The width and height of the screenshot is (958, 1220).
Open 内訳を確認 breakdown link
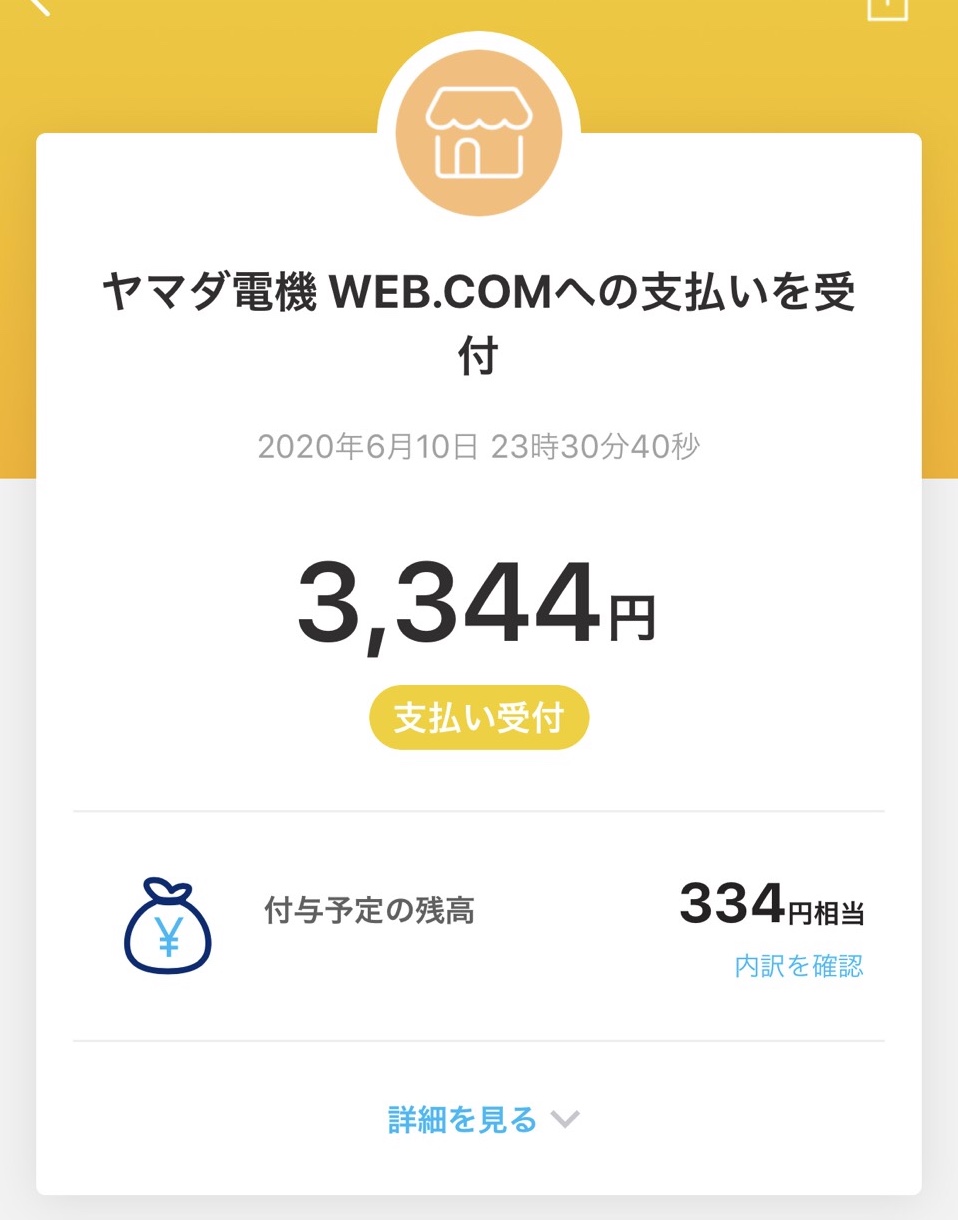point(798,966)
